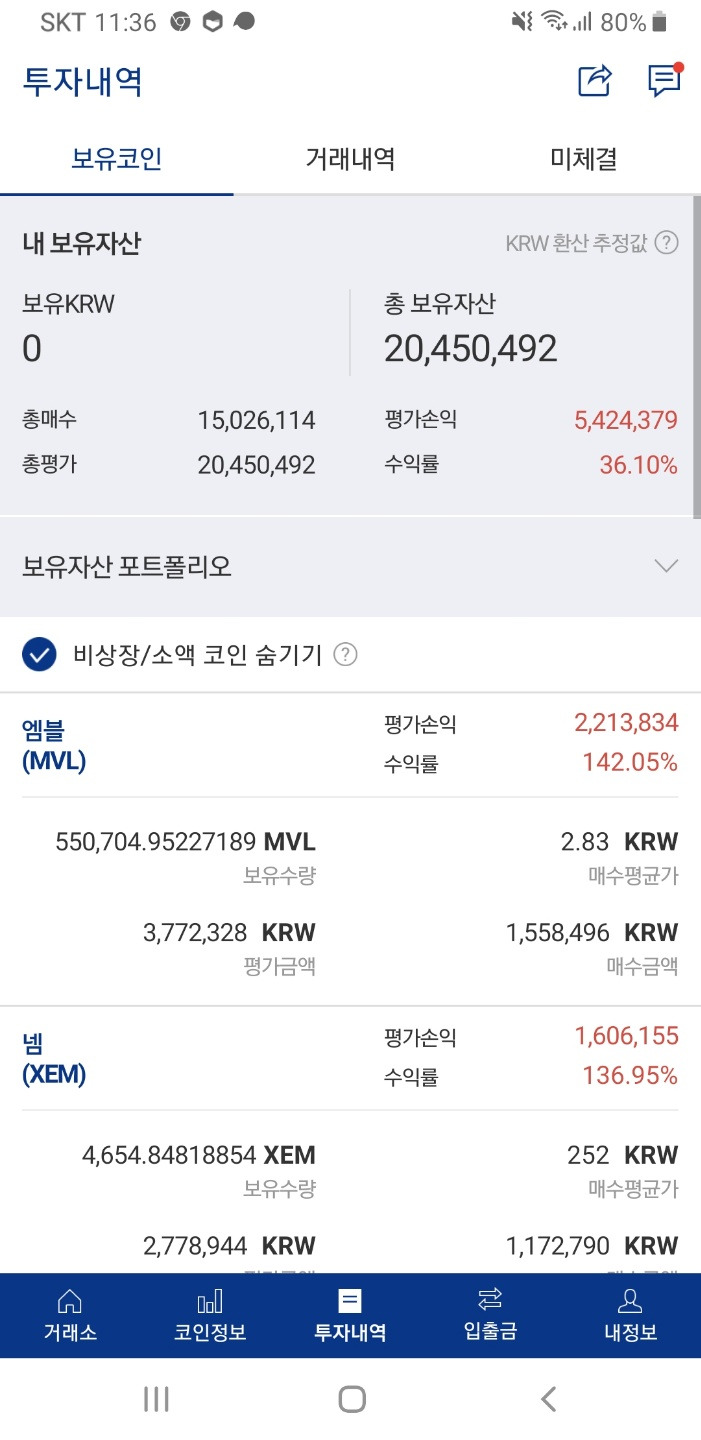Select 투자내역 in the bottom navigation
The height and width of the screenshot is (1440, 701).
point(350,1315)
